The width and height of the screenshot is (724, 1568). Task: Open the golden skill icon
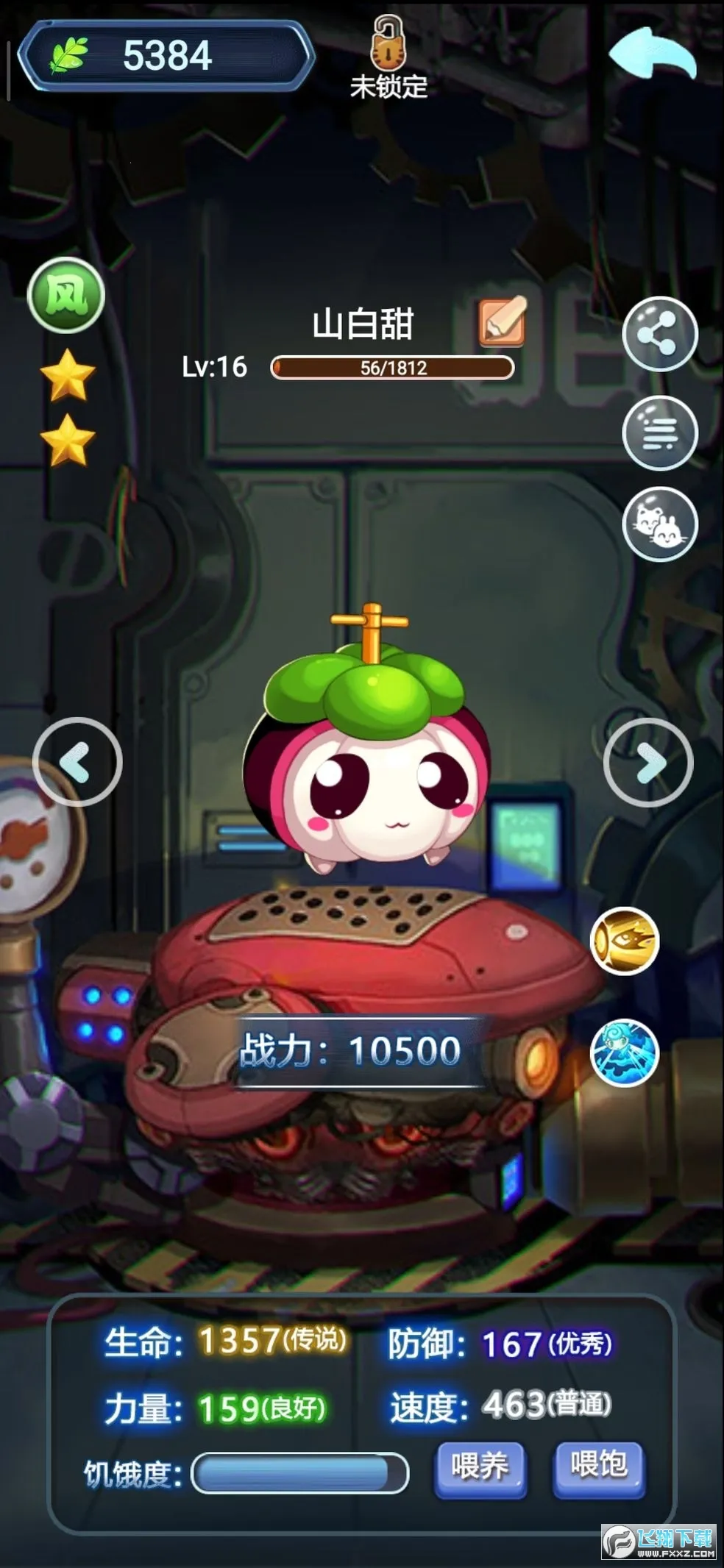coord(625,941)
